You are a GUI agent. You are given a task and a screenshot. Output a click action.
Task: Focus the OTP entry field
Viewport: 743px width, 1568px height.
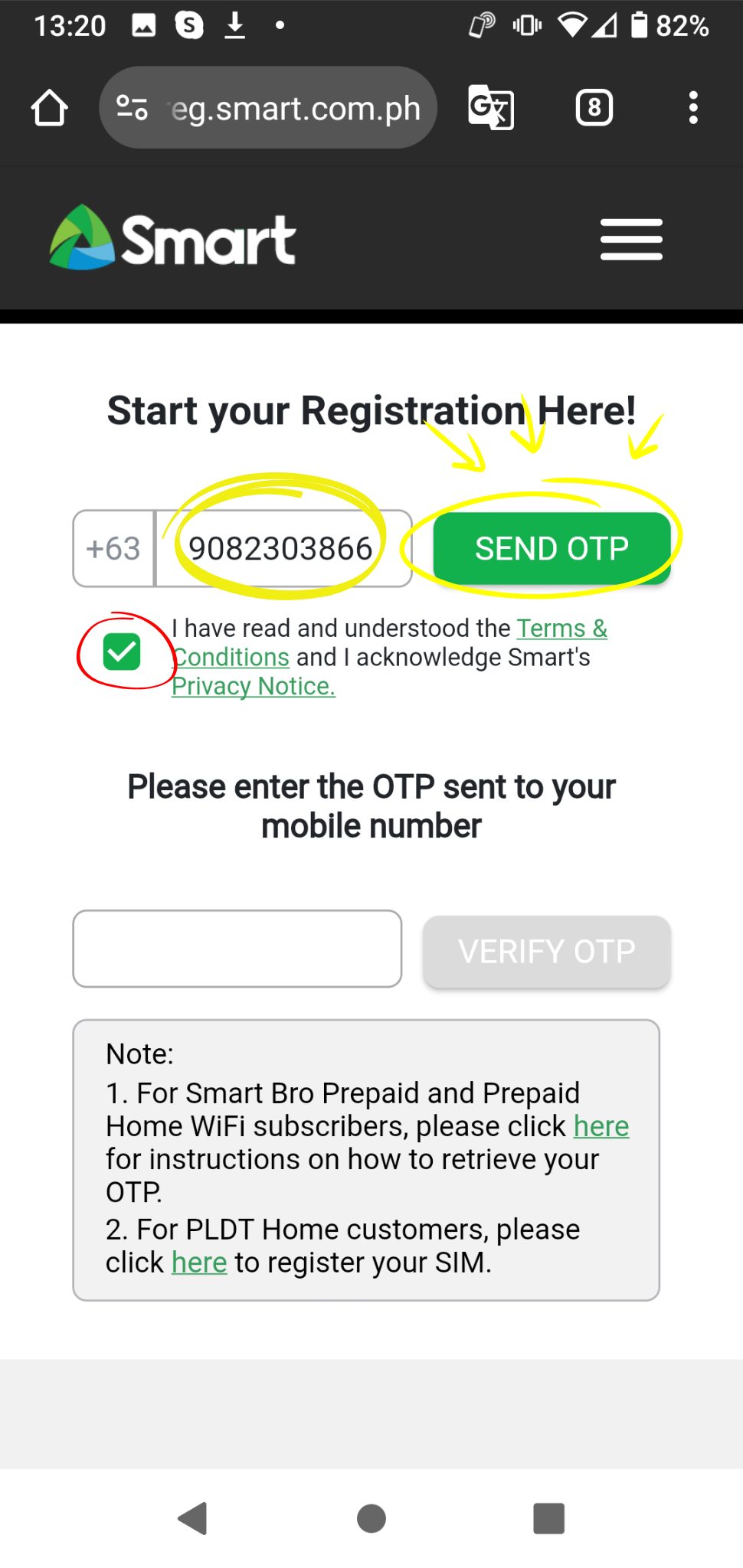(237, 949)
